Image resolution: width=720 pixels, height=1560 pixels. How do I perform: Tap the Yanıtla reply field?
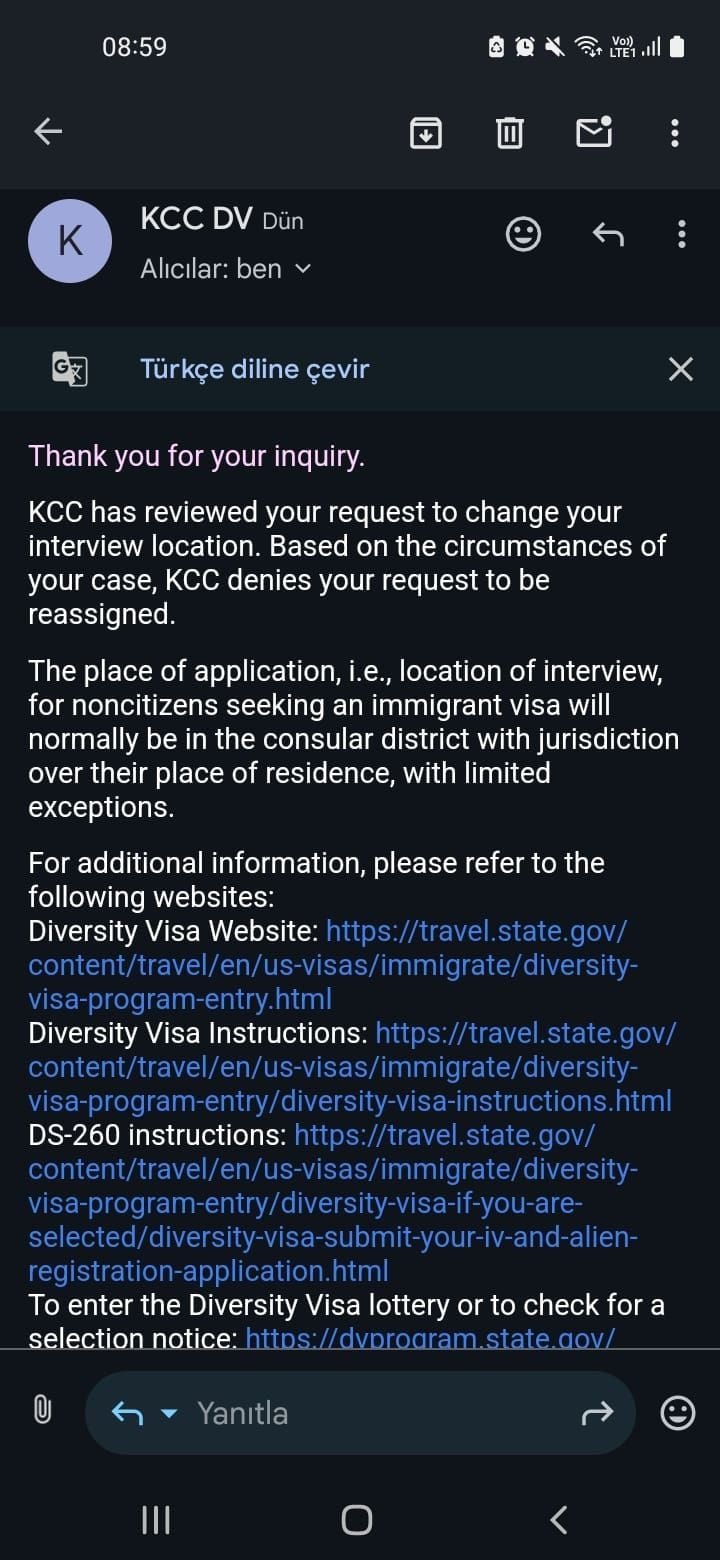(x=360, y=1412)
